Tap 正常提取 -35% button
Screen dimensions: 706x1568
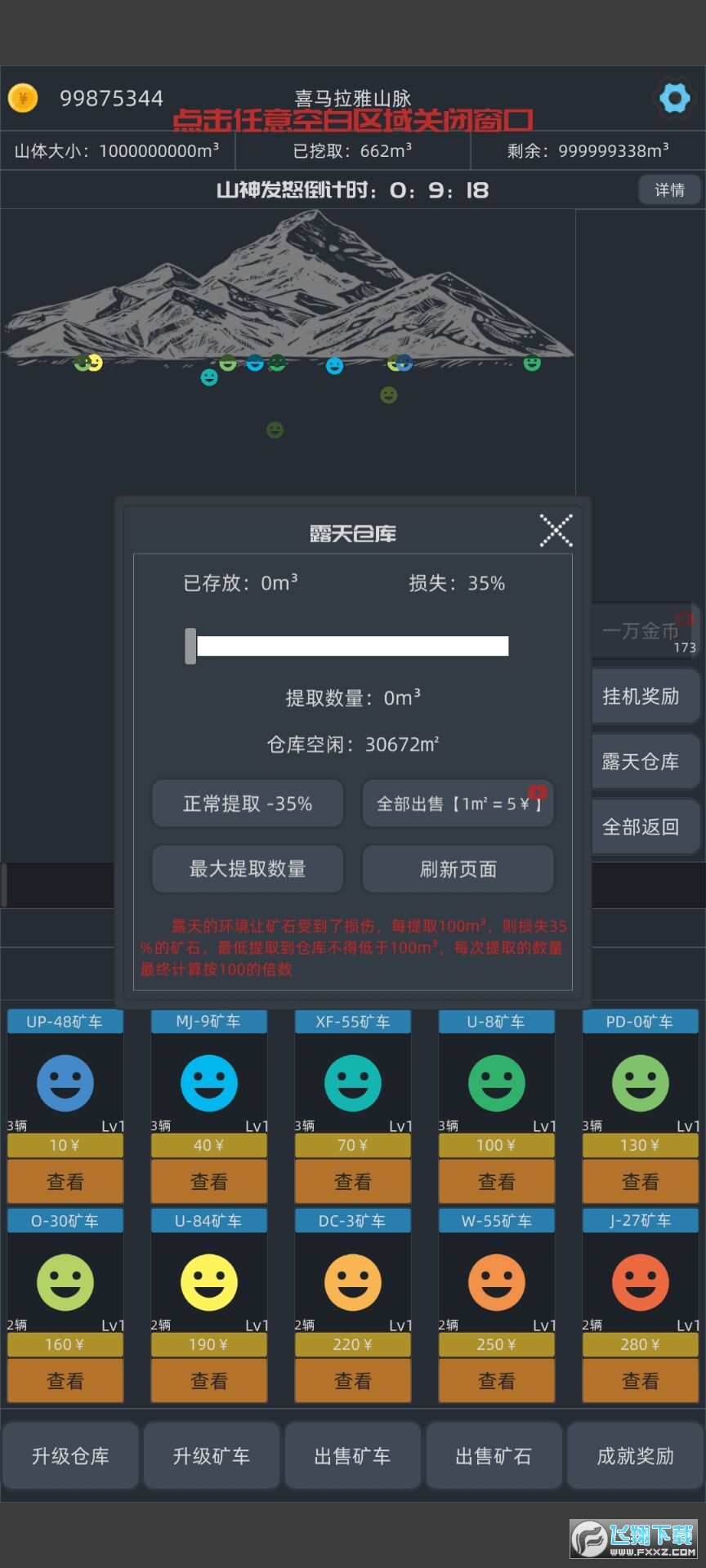point(248,804)
